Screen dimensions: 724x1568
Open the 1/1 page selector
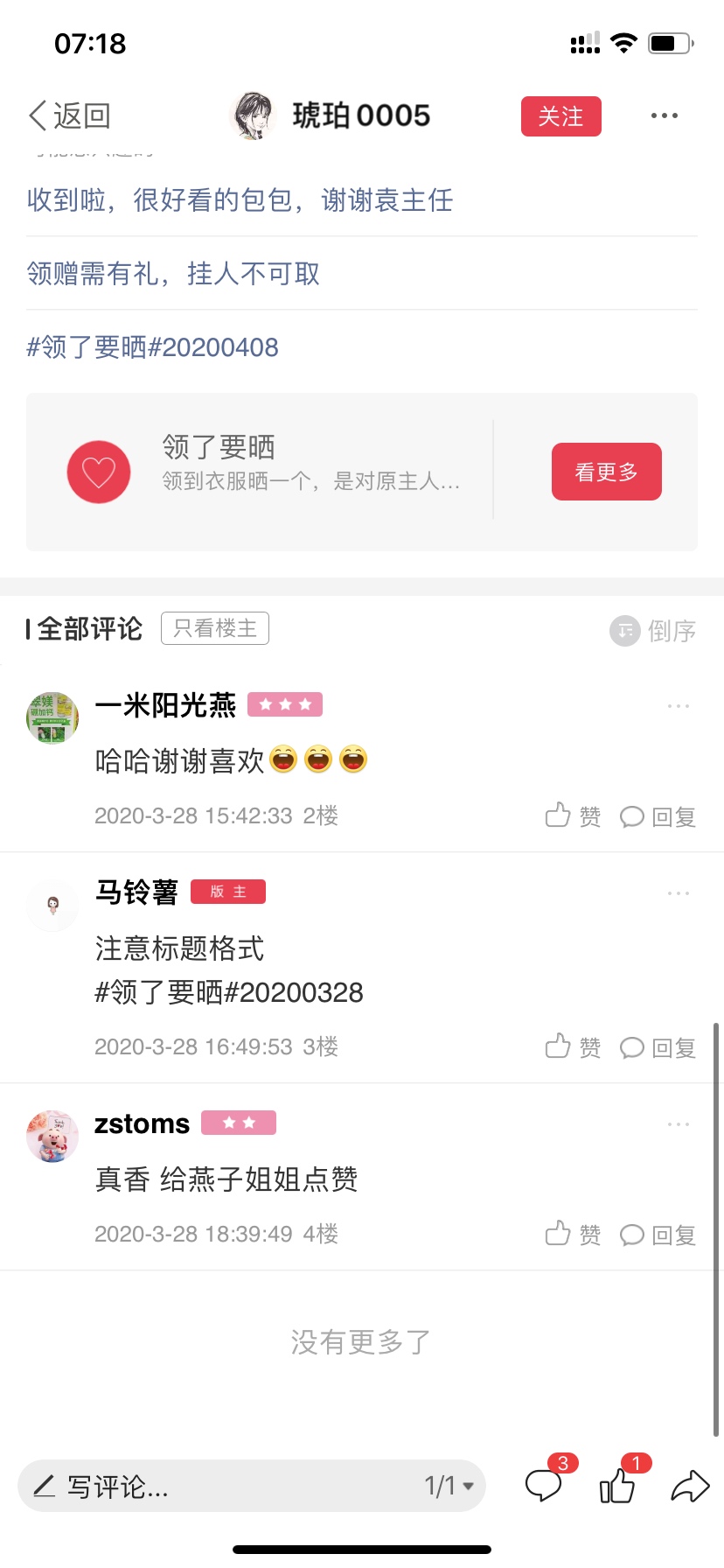449,1486
